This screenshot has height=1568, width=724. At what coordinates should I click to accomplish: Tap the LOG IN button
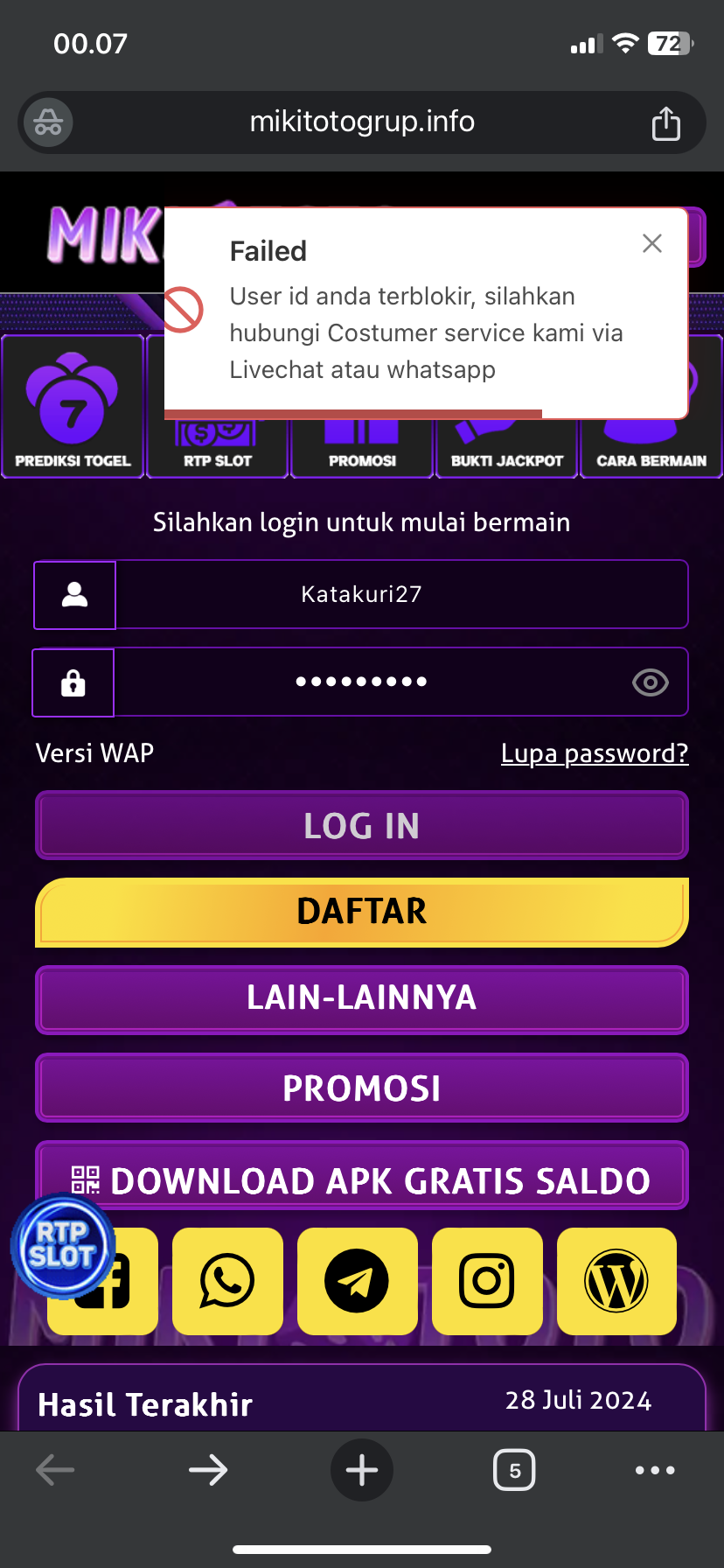(362, 826)
